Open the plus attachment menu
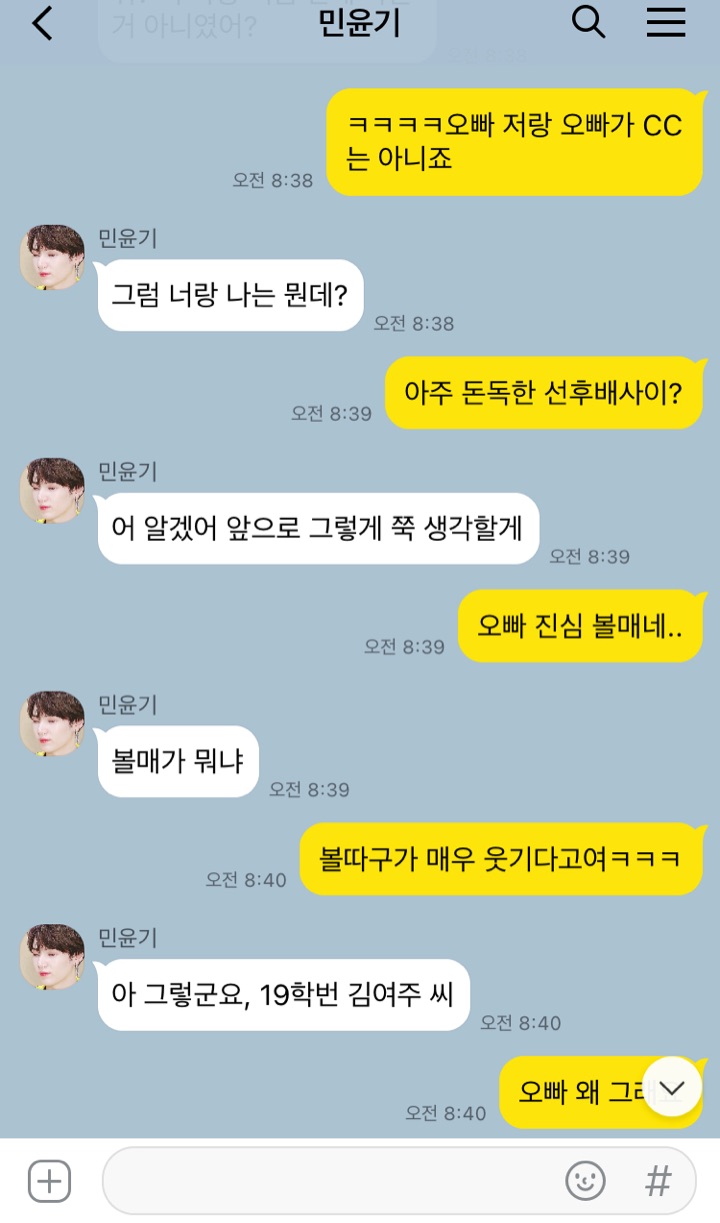Screen dimensions: 720x1223 [x=49, y=1181]
